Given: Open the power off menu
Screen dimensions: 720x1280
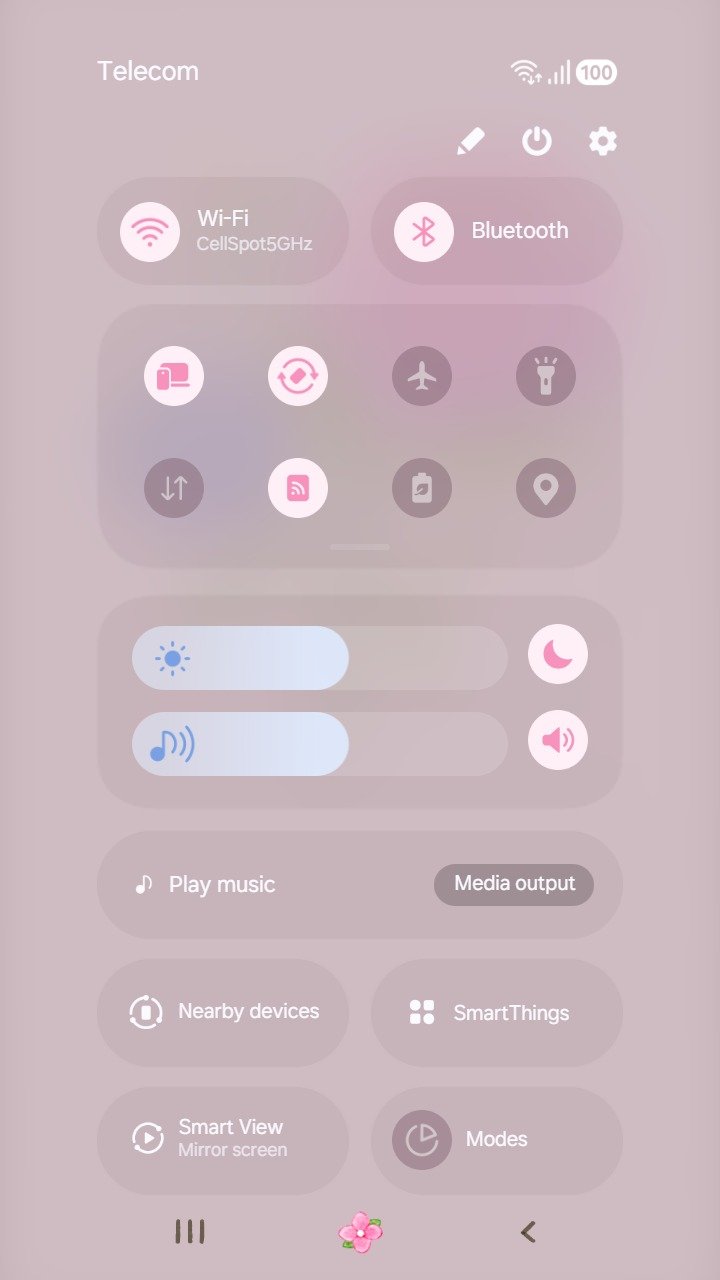Looking at the screenshot, I should tap(537, 142).
